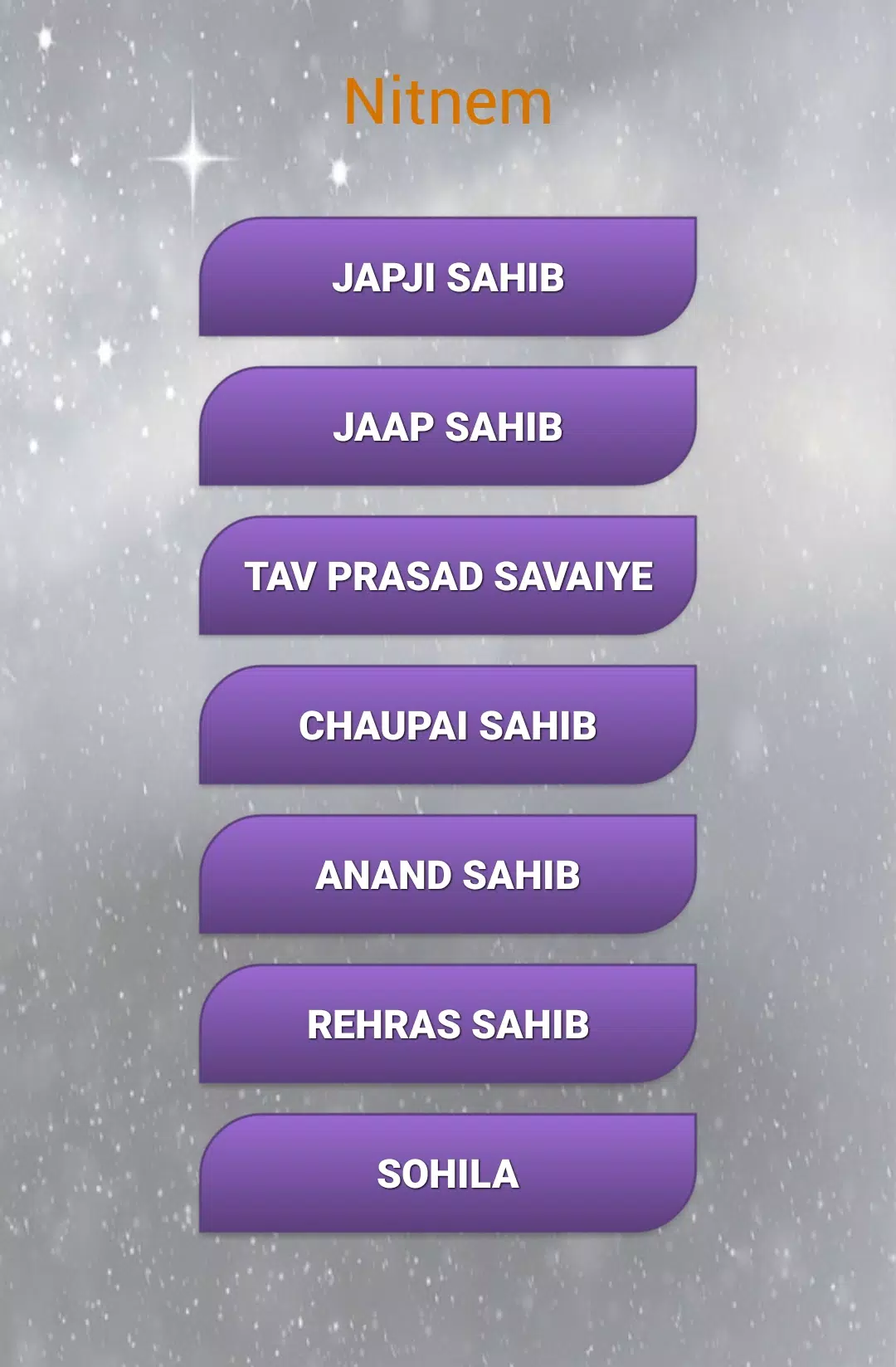Open the Japji Sahib prayer

(x=448, y=277)
